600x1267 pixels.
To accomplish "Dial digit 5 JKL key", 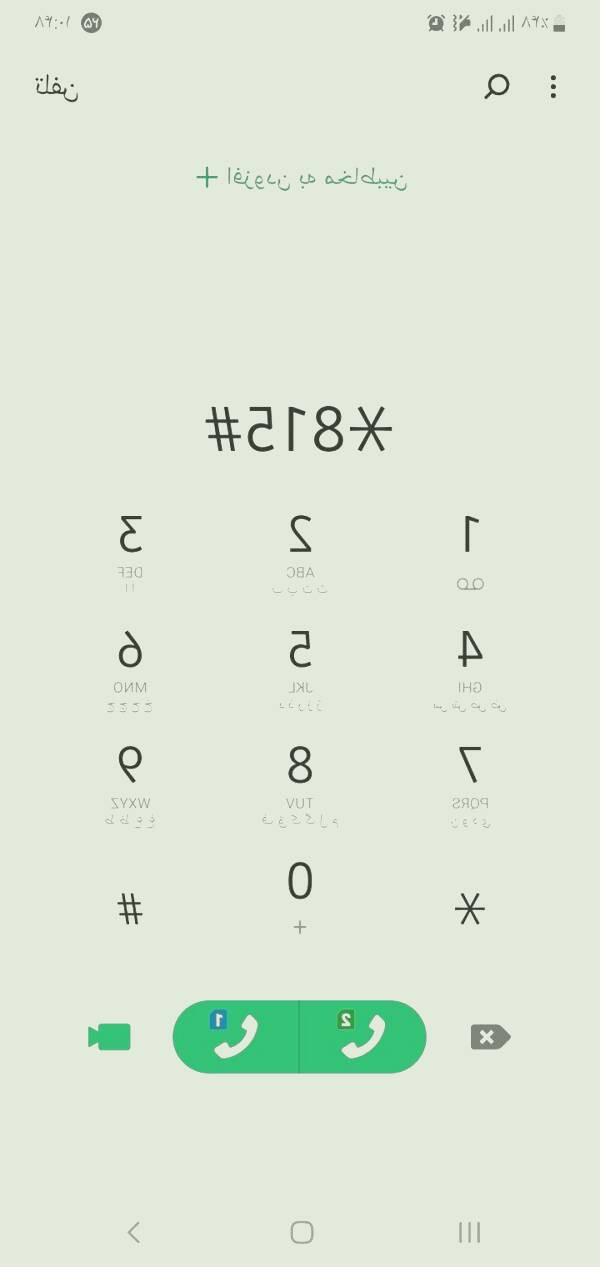I will tap(300, 665).
